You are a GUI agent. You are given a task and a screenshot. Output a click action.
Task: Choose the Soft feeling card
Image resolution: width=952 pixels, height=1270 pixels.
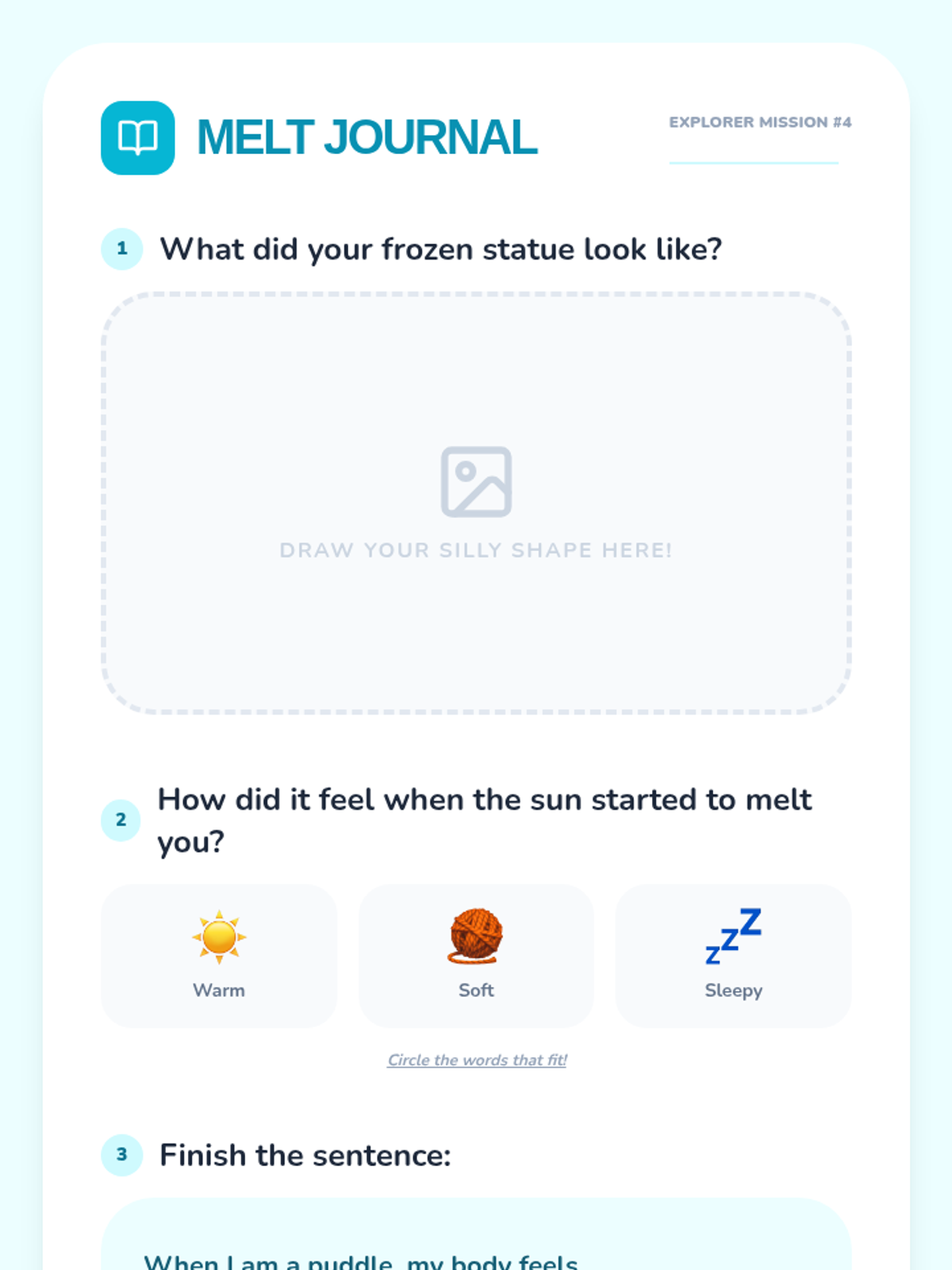(476, 956)
